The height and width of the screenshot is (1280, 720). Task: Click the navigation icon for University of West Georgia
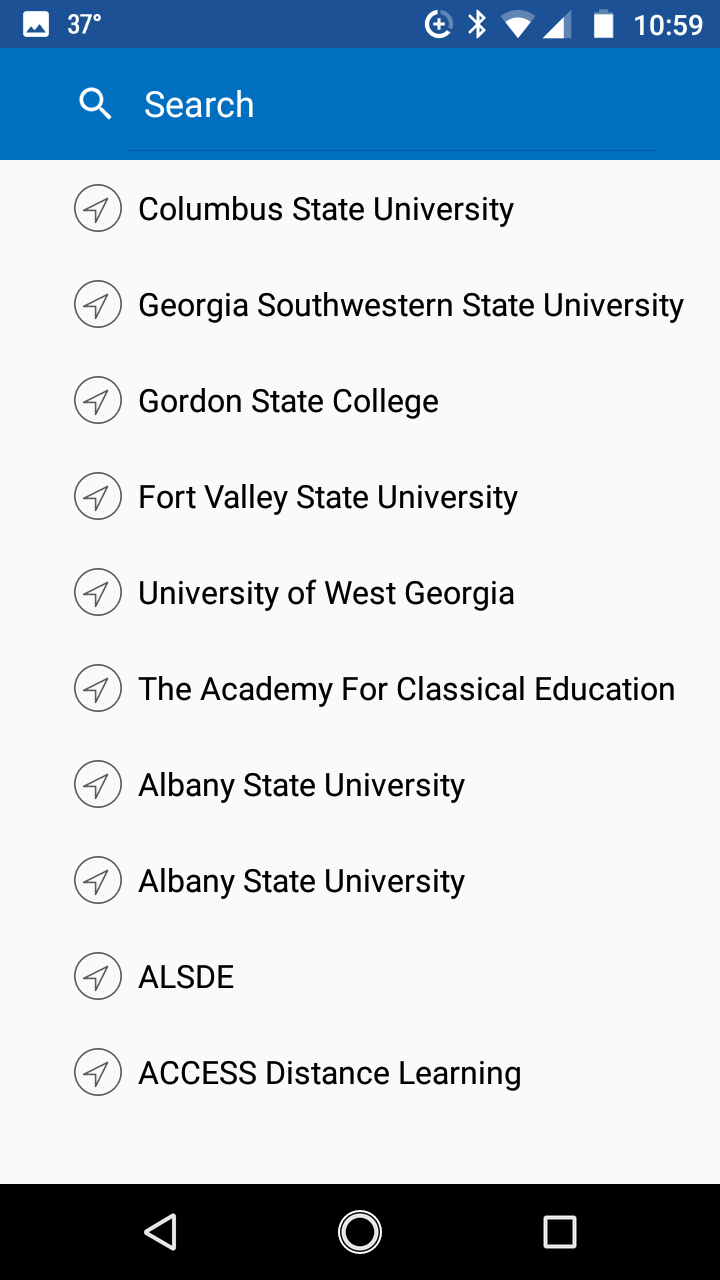point(97,592)
